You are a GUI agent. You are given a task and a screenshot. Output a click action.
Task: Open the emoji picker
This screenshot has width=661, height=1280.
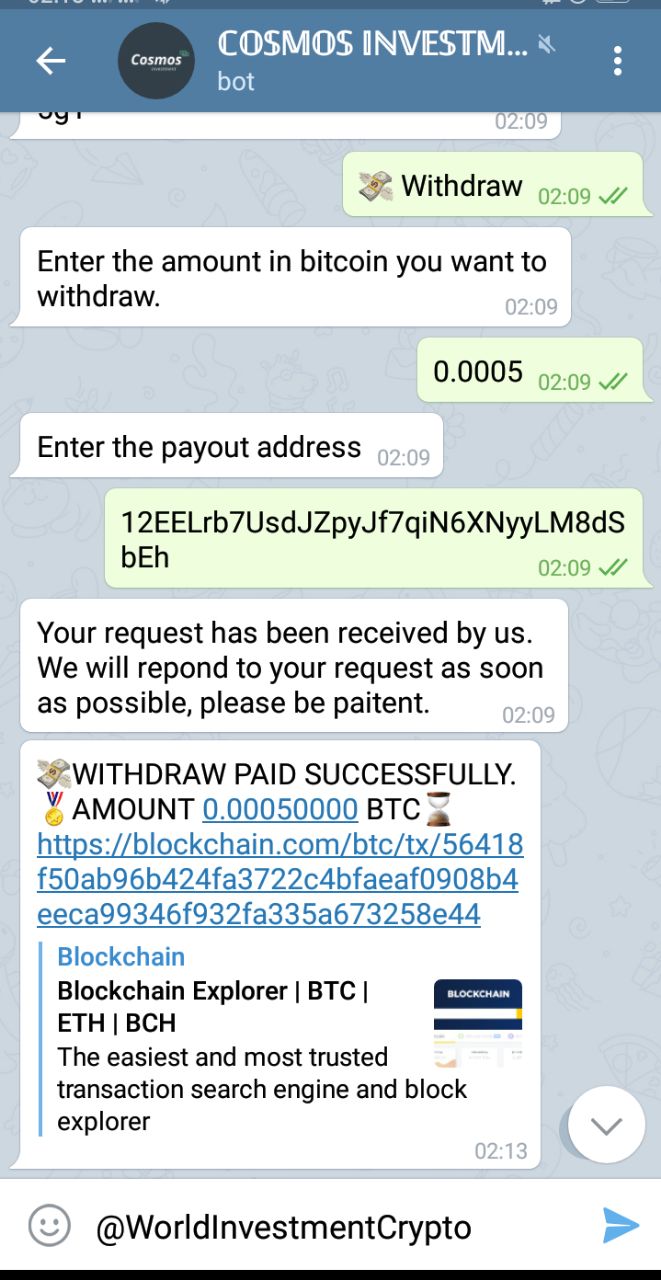pos(49,1226)
